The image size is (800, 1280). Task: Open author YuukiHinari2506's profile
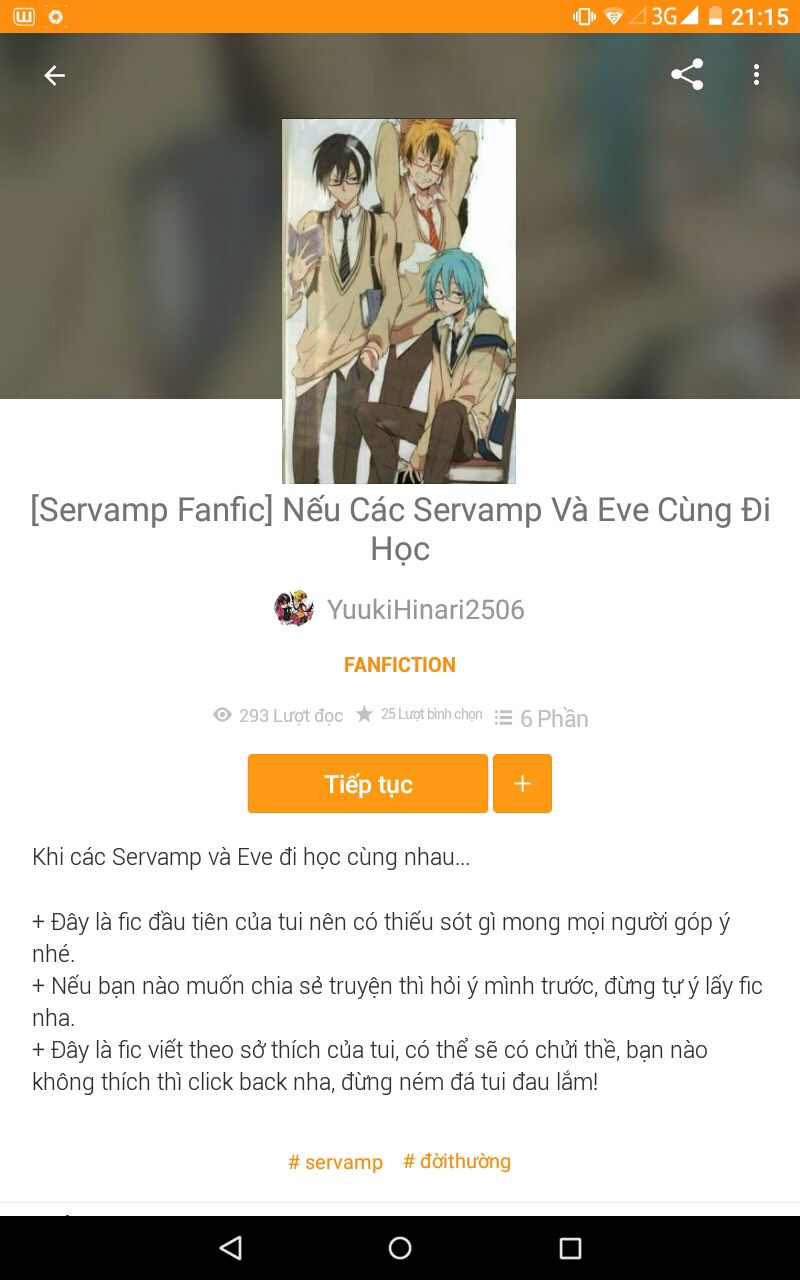(400, 609)
